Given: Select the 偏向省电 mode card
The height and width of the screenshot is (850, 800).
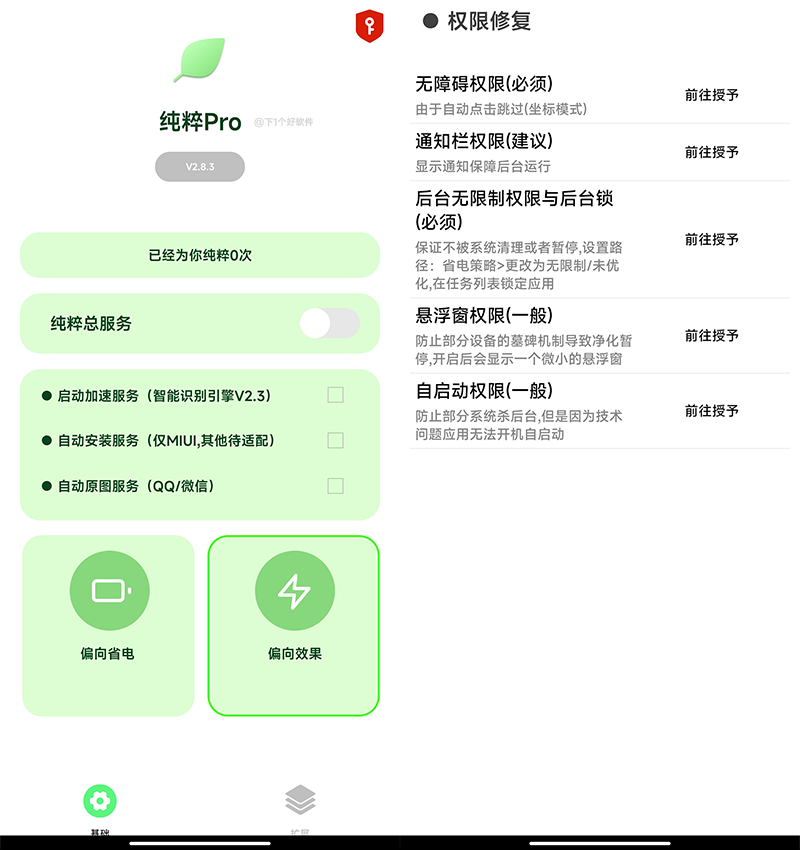Looking at the screenshot, I should coord(108,625).
